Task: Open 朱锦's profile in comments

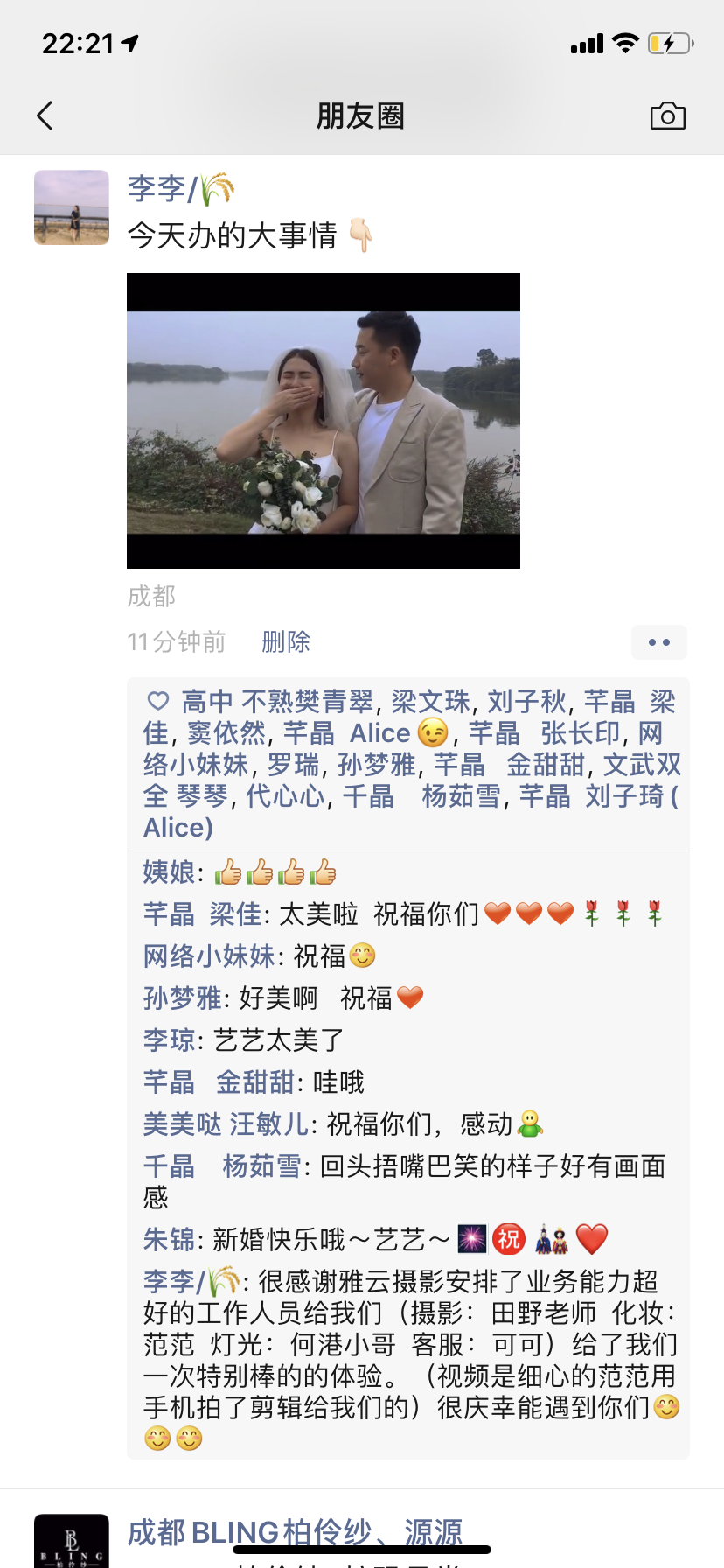Action: click(170, 1240)
